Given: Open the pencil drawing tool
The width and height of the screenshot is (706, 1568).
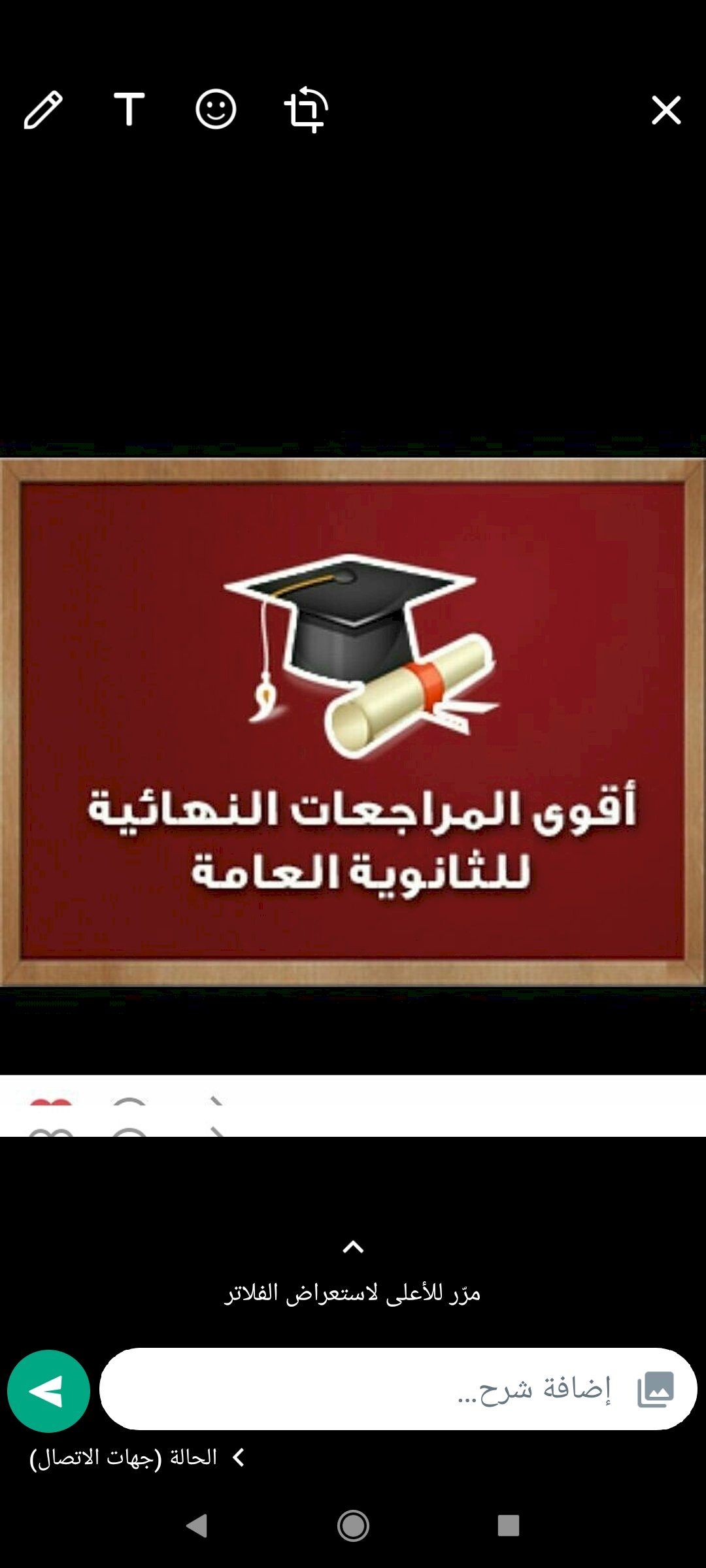Looking at the screenshot, I should click(x=43, y=110).
